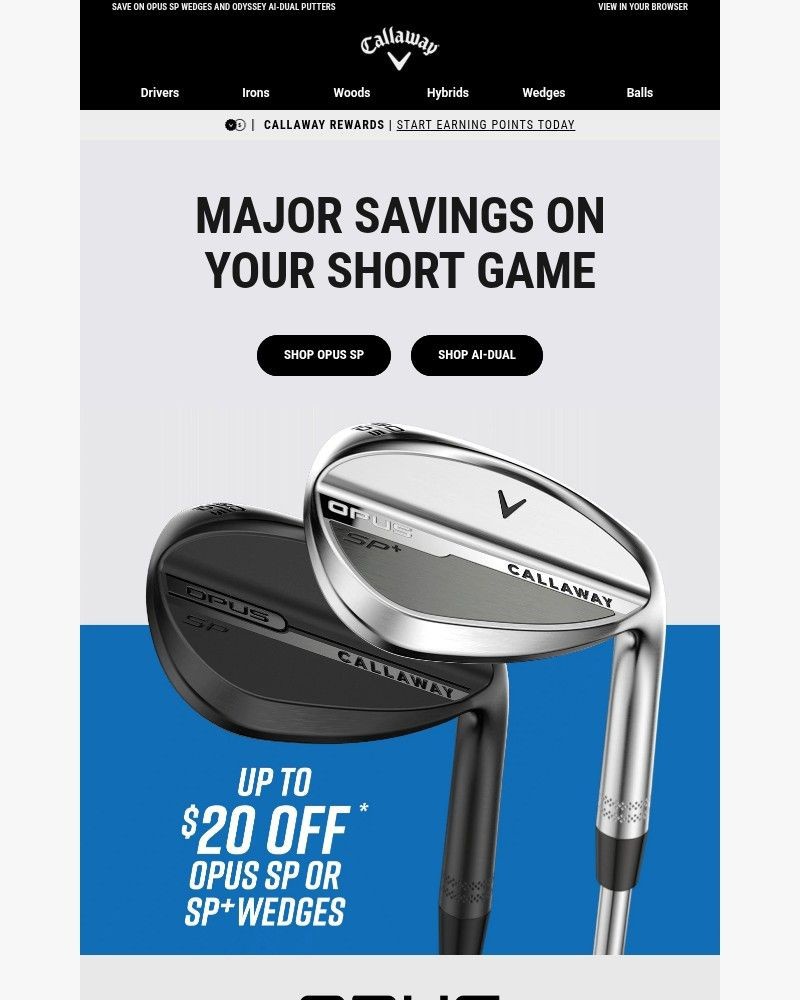Select Woods in the top navigation

351,92
